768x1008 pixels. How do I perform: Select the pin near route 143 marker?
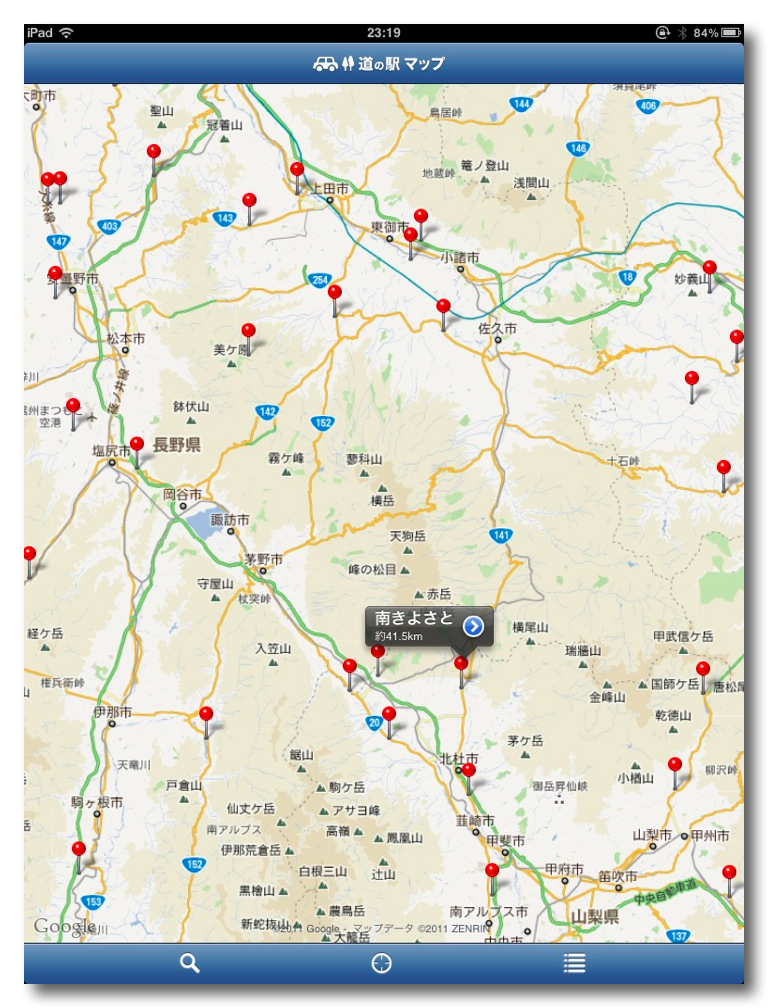point(249,202)
